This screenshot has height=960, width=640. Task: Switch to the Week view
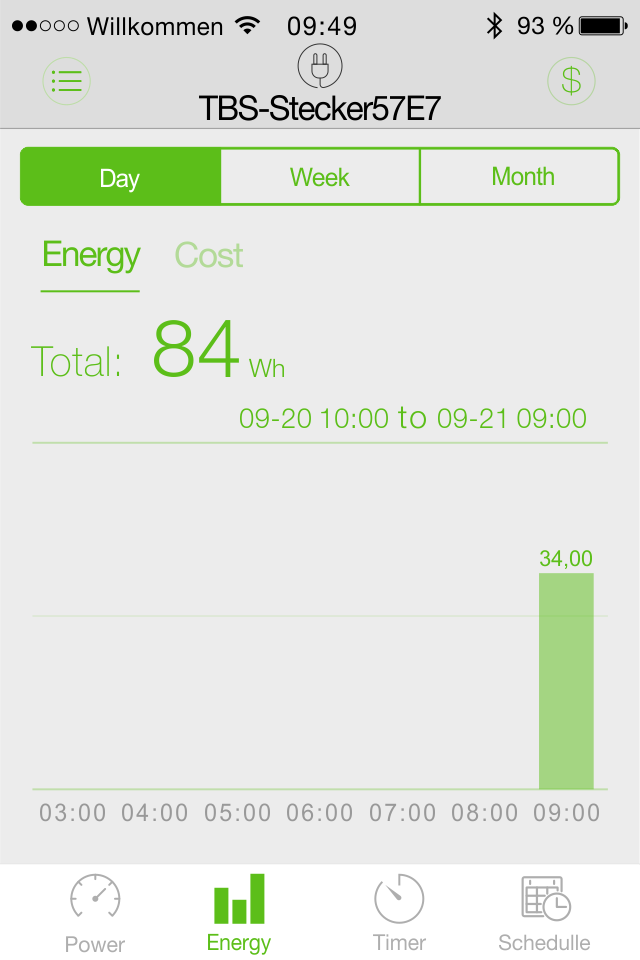click(x=320, y=177)
